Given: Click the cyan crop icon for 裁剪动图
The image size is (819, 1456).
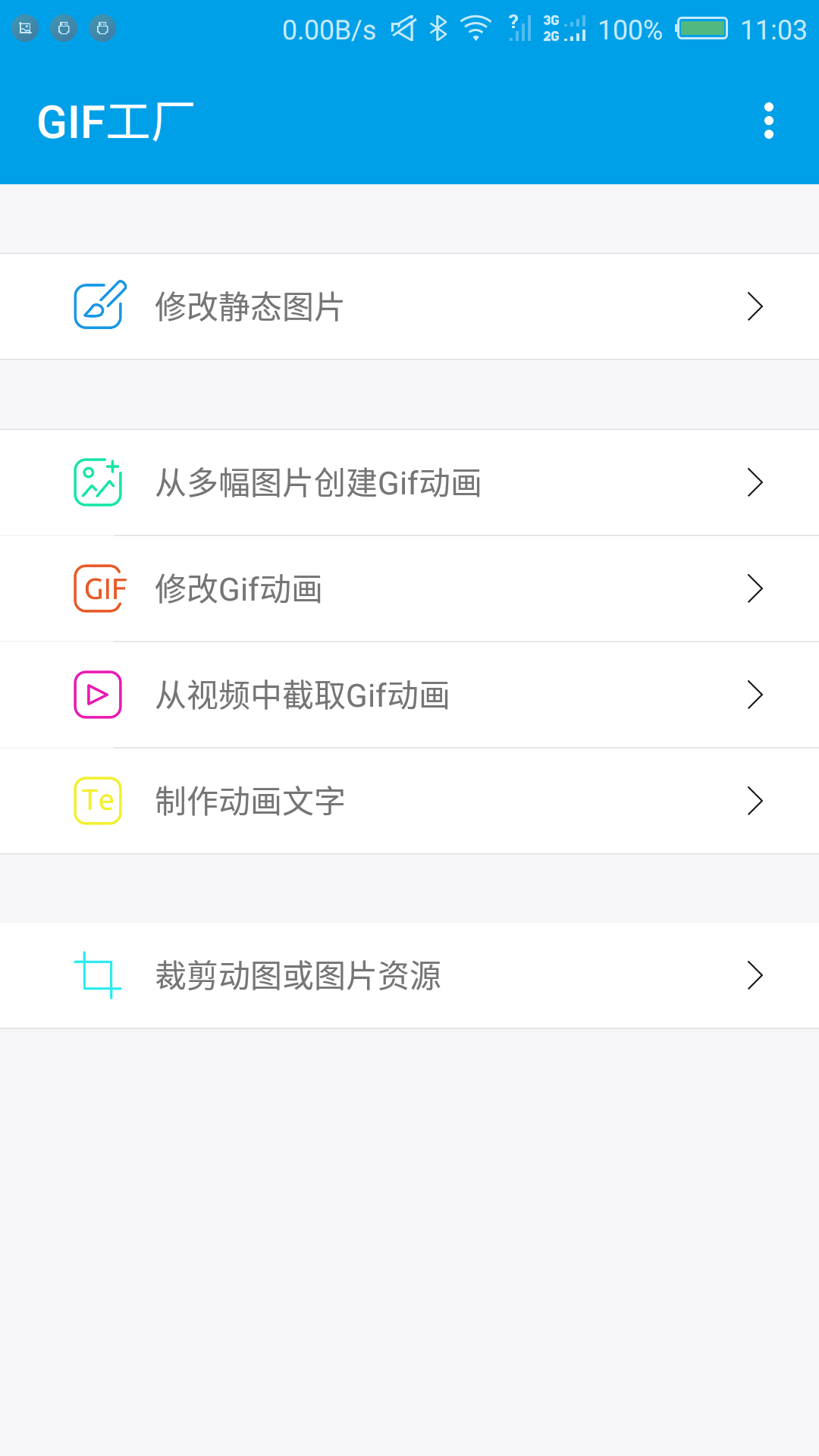Looking at the screenshot, I should (x=97, y=976).
